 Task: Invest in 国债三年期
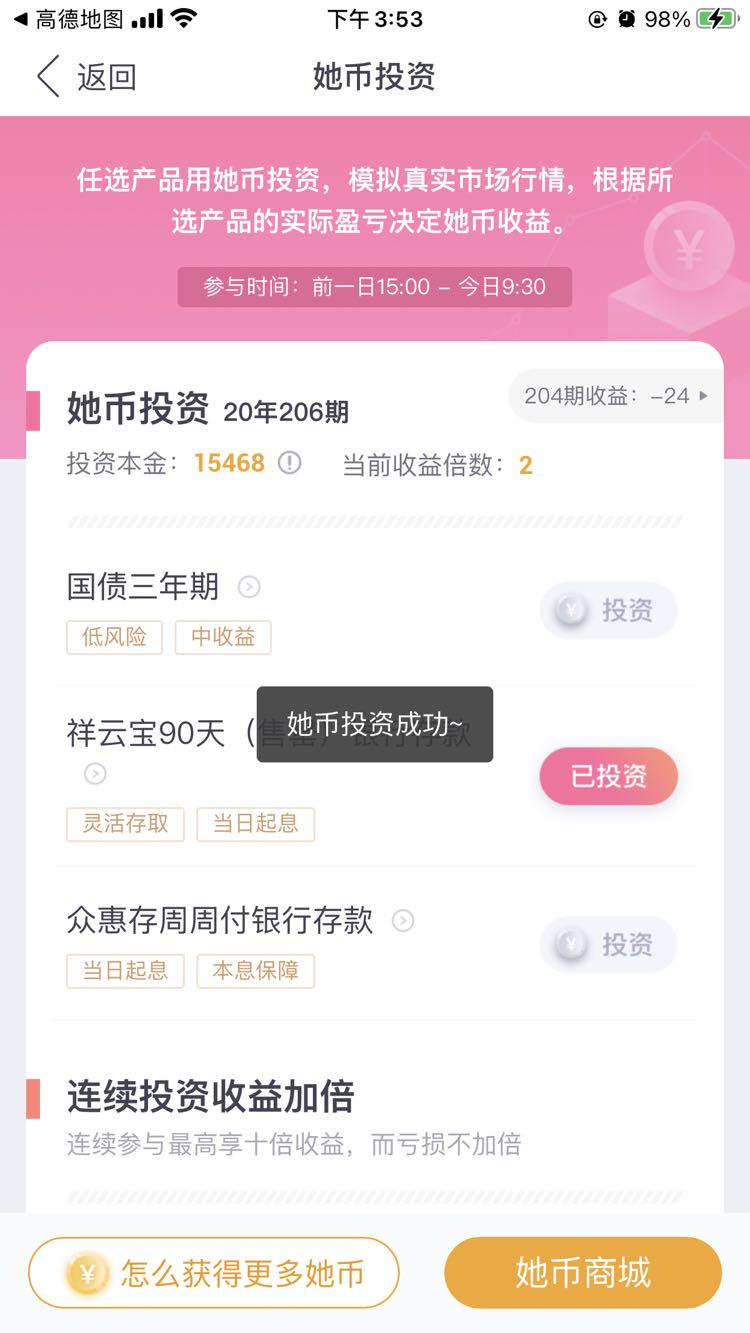[609, 610]
